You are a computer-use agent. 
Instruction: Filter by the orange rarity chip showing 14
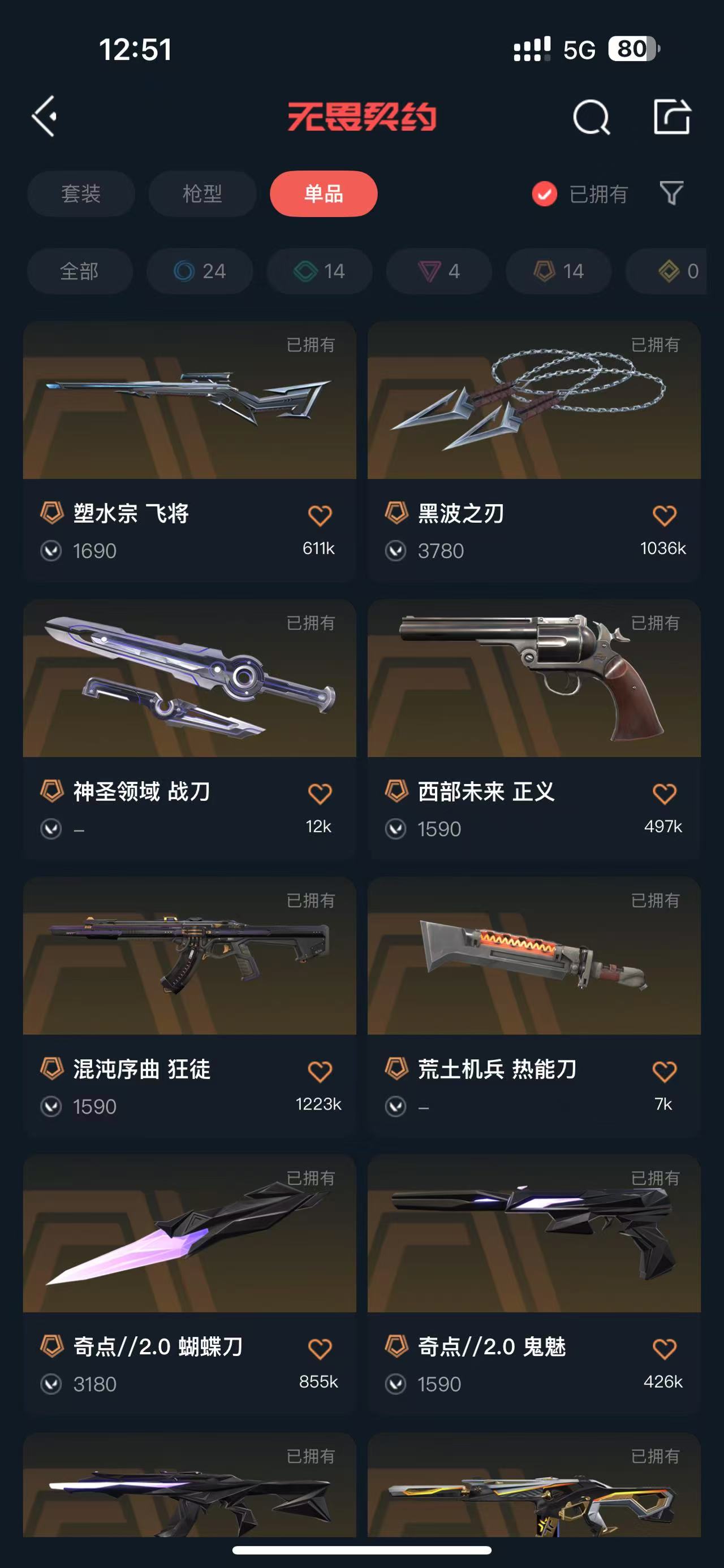[558, 271]
